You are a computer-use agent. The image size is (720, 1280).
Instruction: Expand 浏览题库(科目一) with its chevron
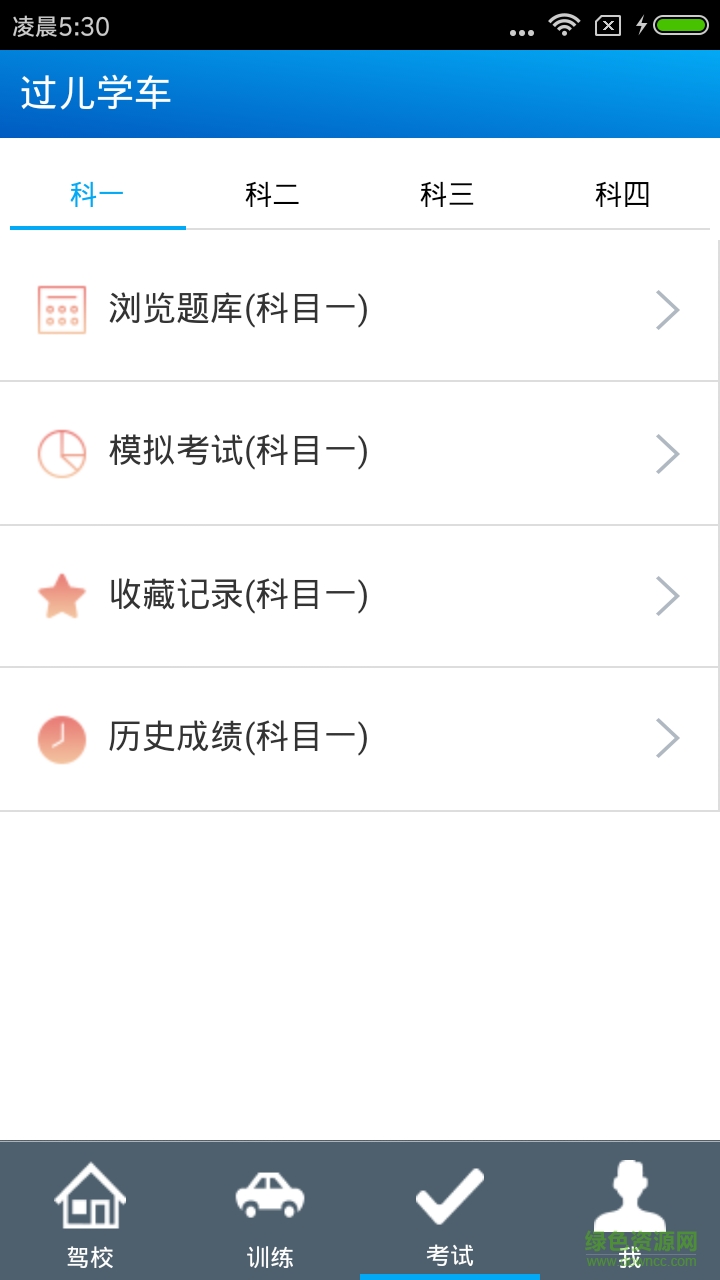point(668,310)
